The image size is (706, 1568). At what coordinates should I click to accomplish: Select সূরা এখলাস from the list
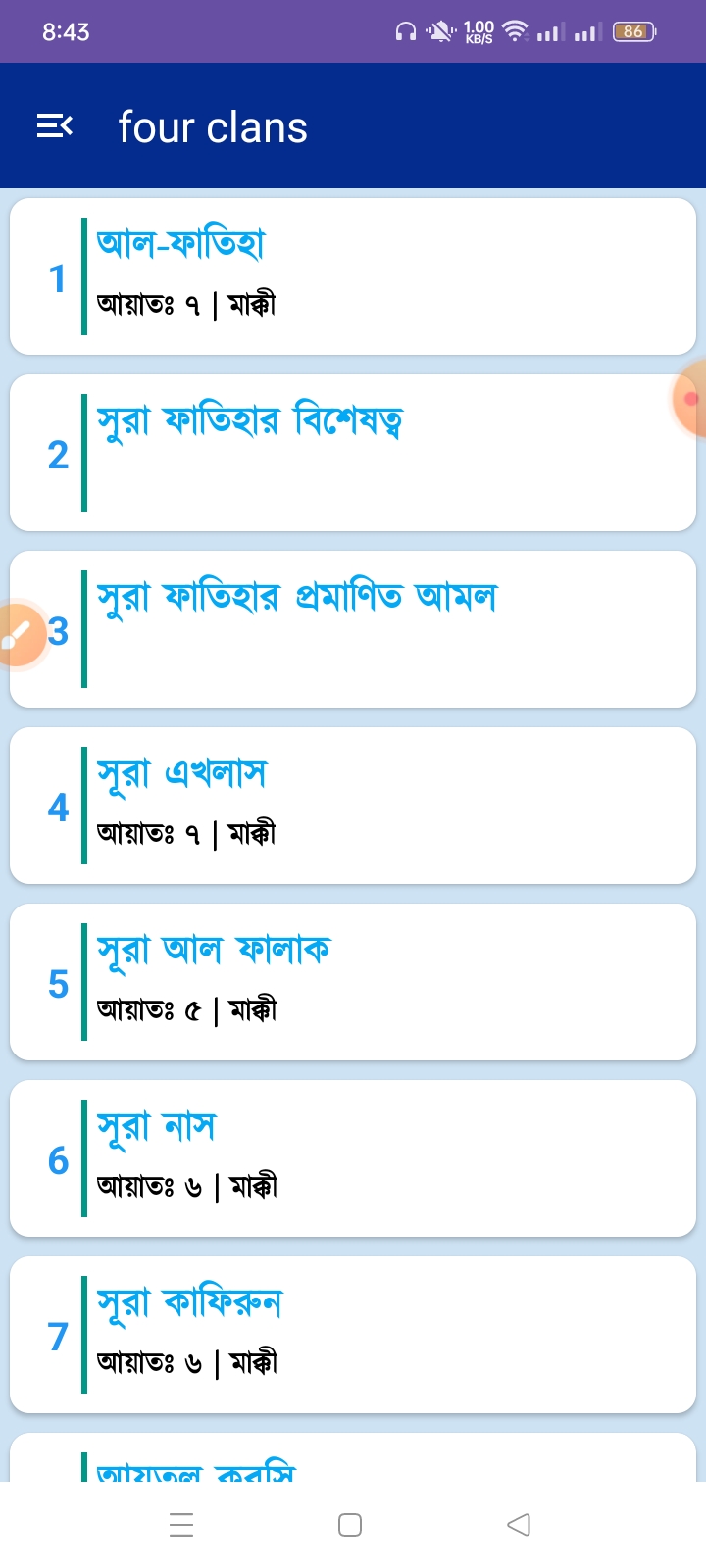pyautogui.click(x=353, y=806)
